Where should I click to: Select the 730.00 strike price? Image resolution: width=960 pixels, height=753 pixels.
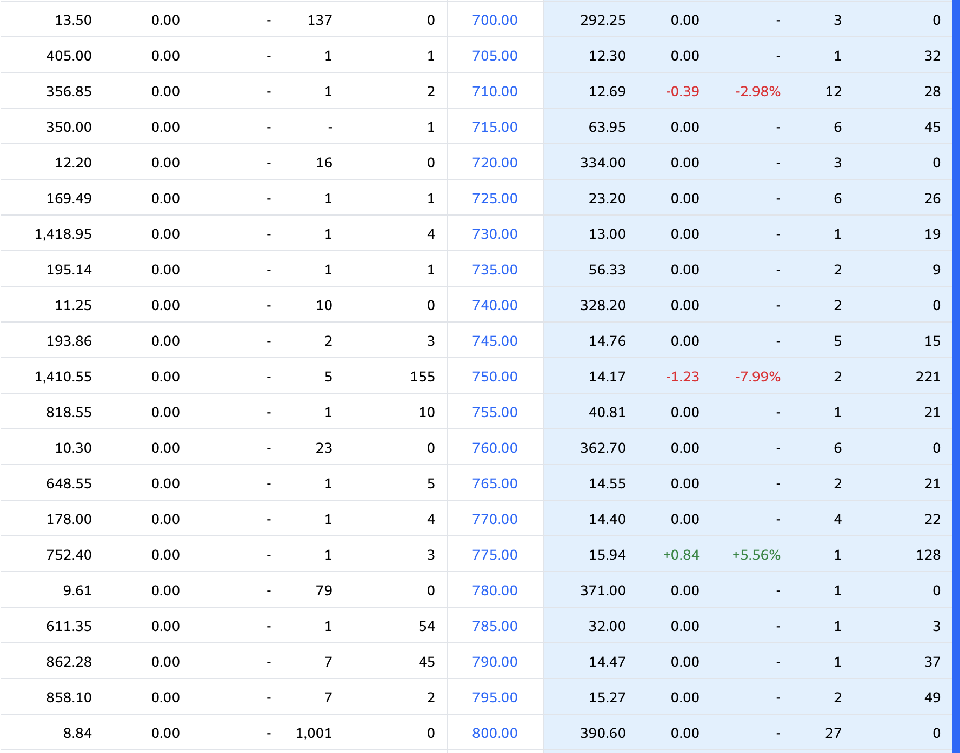click(x=495, y=234)
